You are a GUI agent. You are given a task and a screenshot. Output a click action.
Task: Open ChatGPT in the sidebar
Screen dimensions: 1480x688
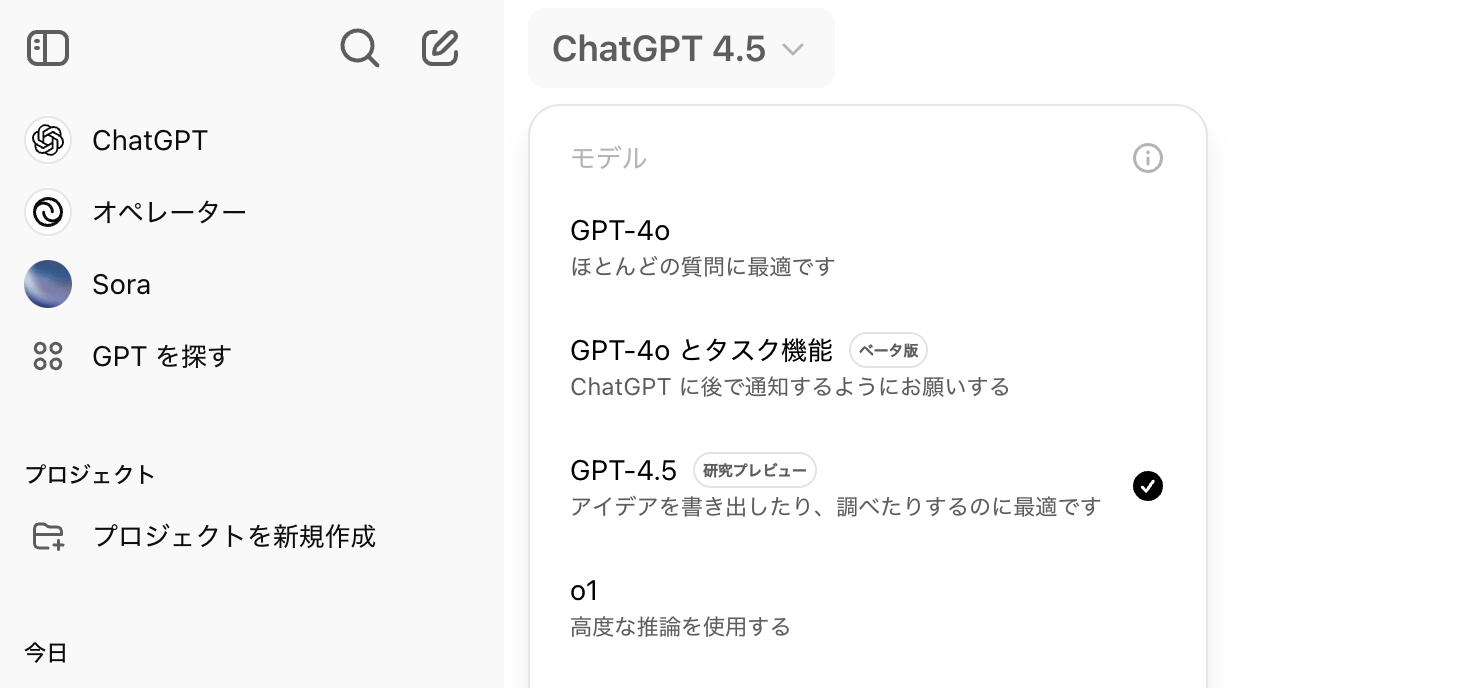(149, 140)
